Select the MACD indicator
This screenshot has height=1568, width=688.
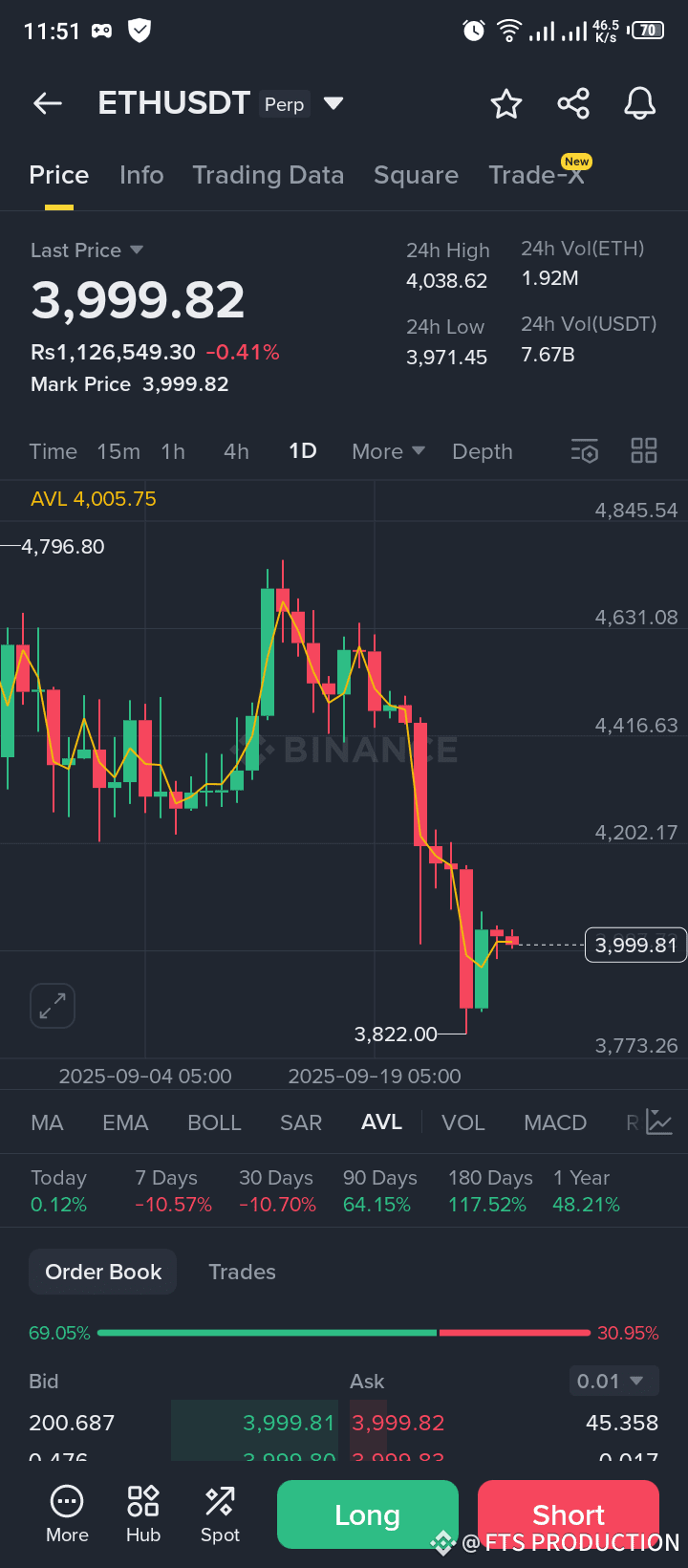click(x=555, y=1122)
